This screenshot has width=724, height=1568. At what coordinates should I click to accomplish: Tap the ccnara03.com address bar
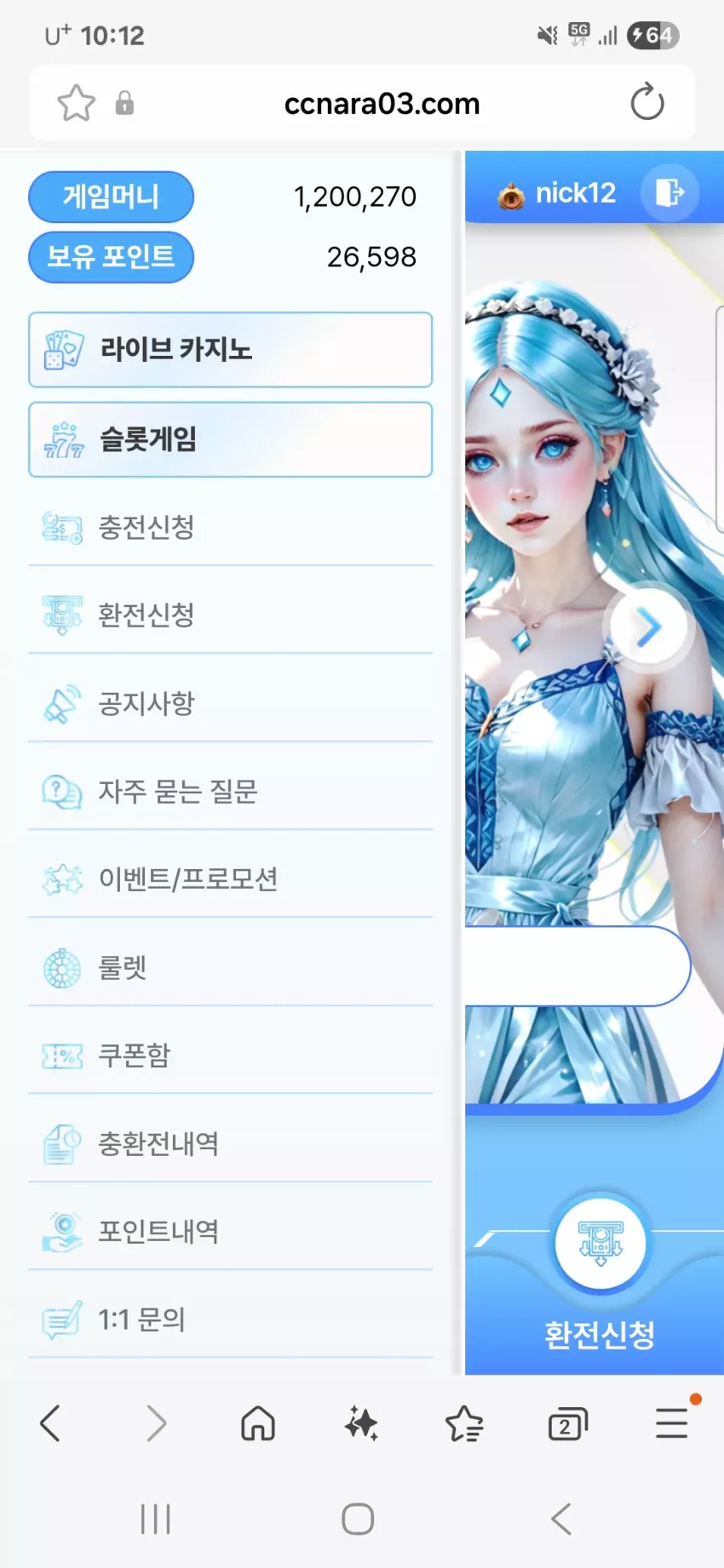(x=382, y=103)
